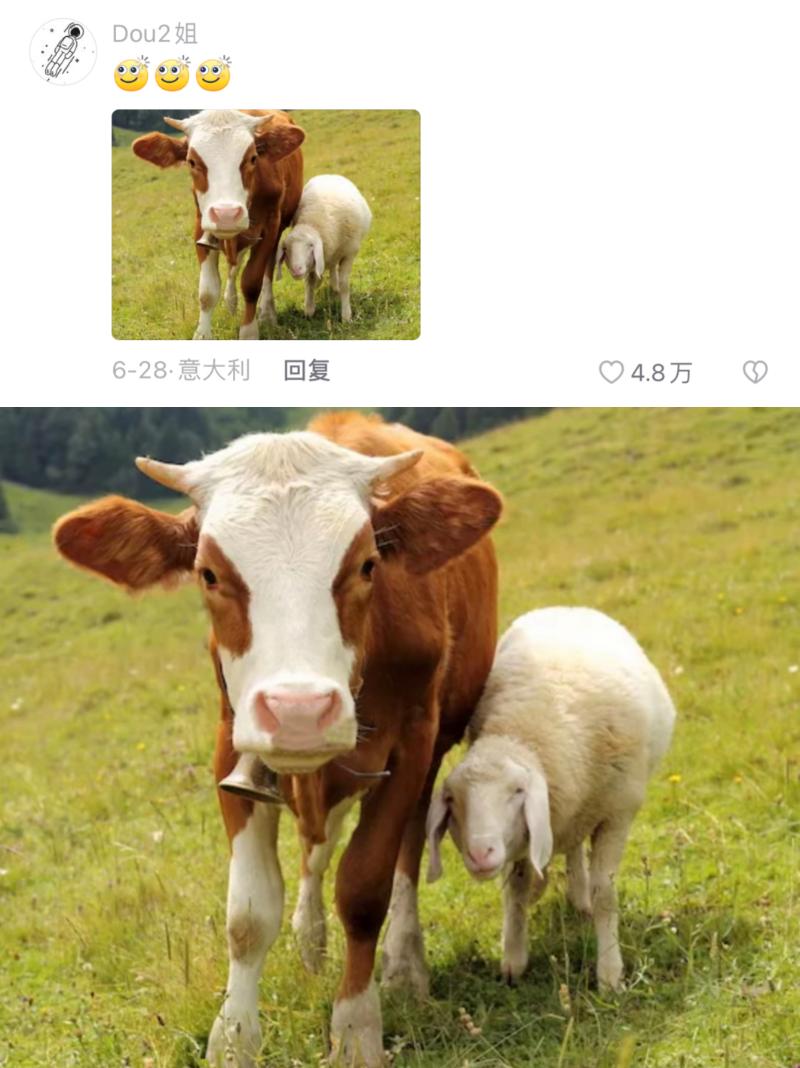The height and width of the screenshot is (1068, 800).
Task: Open Dou2姐's profile avatar
Action: tap(63, 51)
